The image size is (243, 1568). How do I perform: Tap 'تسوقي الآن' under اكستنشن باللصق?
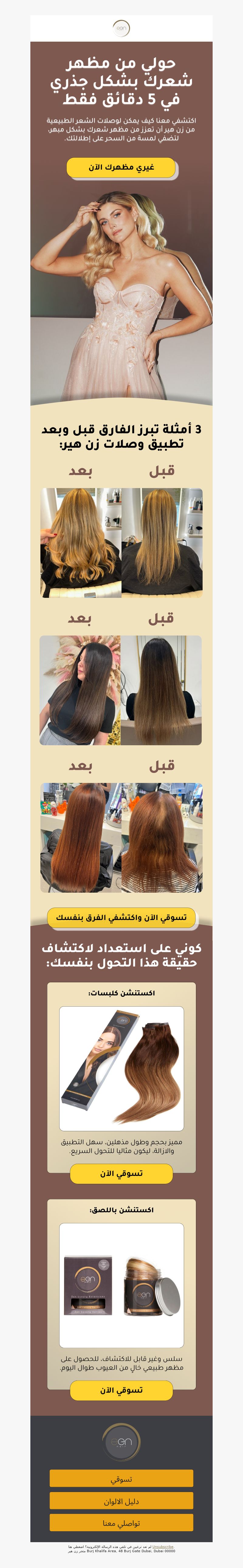pyautogui.click(x=121, y=1390)
